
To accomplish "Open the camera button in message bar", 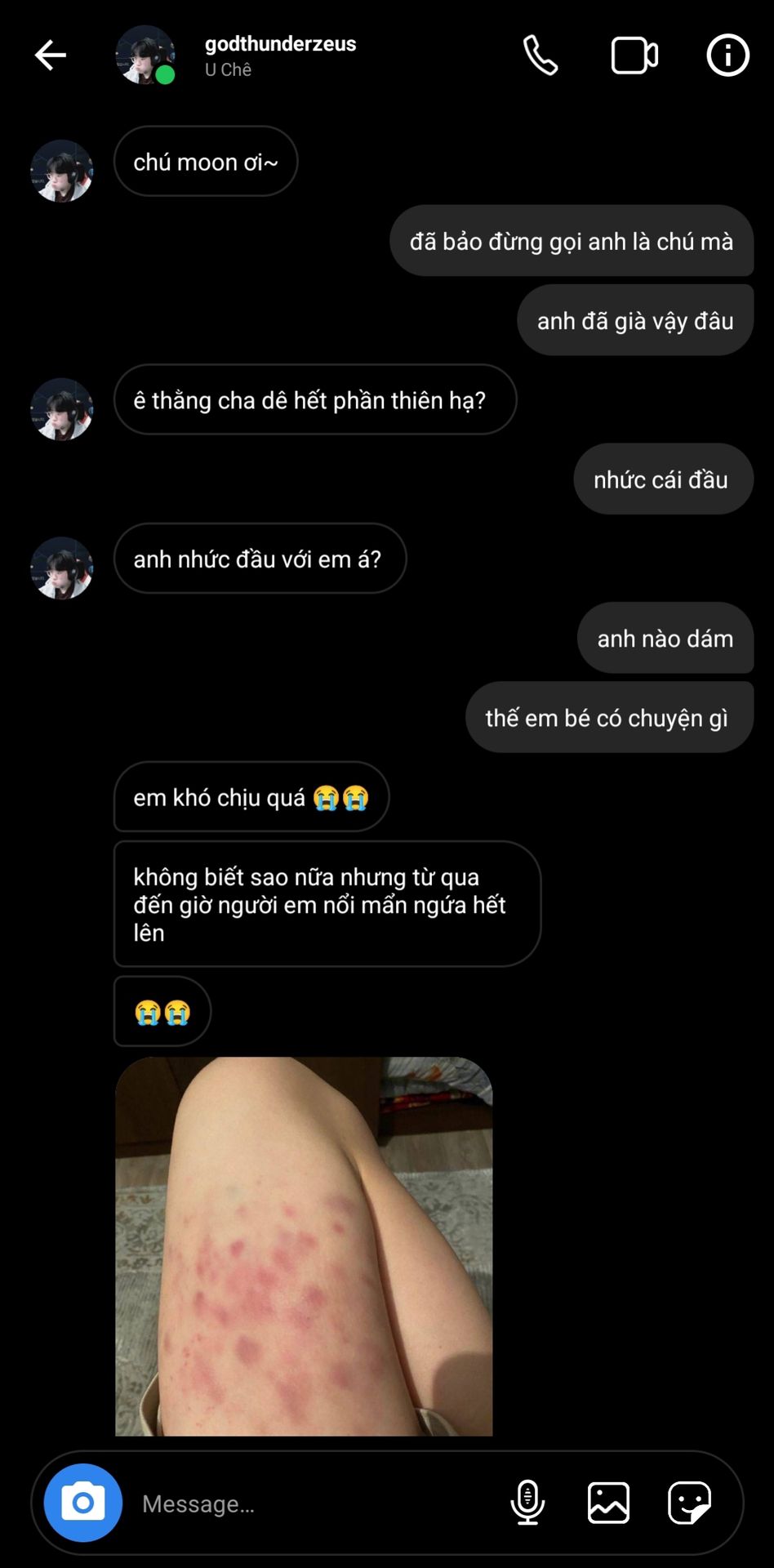I will pyautogui.click(x=83, y=1503).
